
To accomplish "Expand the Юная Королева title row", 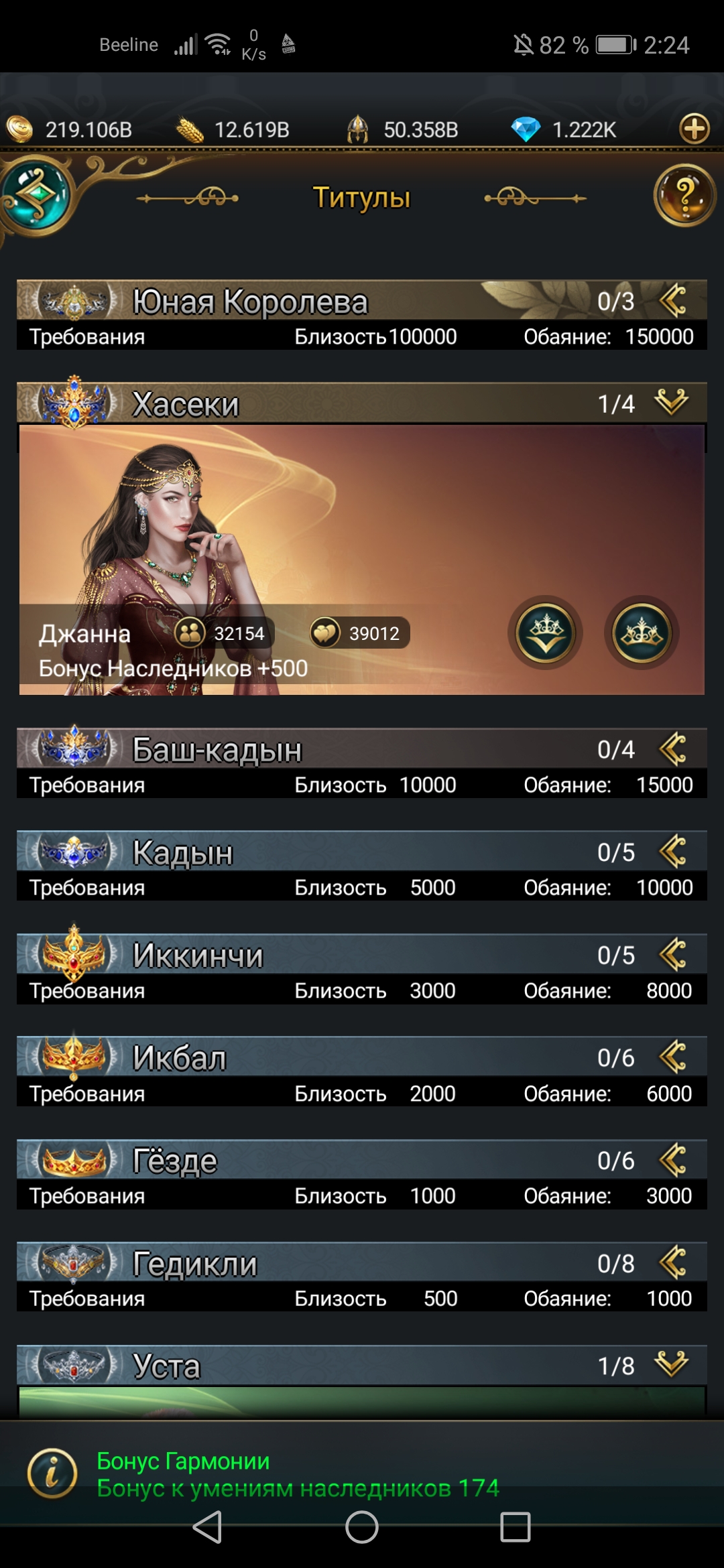I will coord(672,300).
